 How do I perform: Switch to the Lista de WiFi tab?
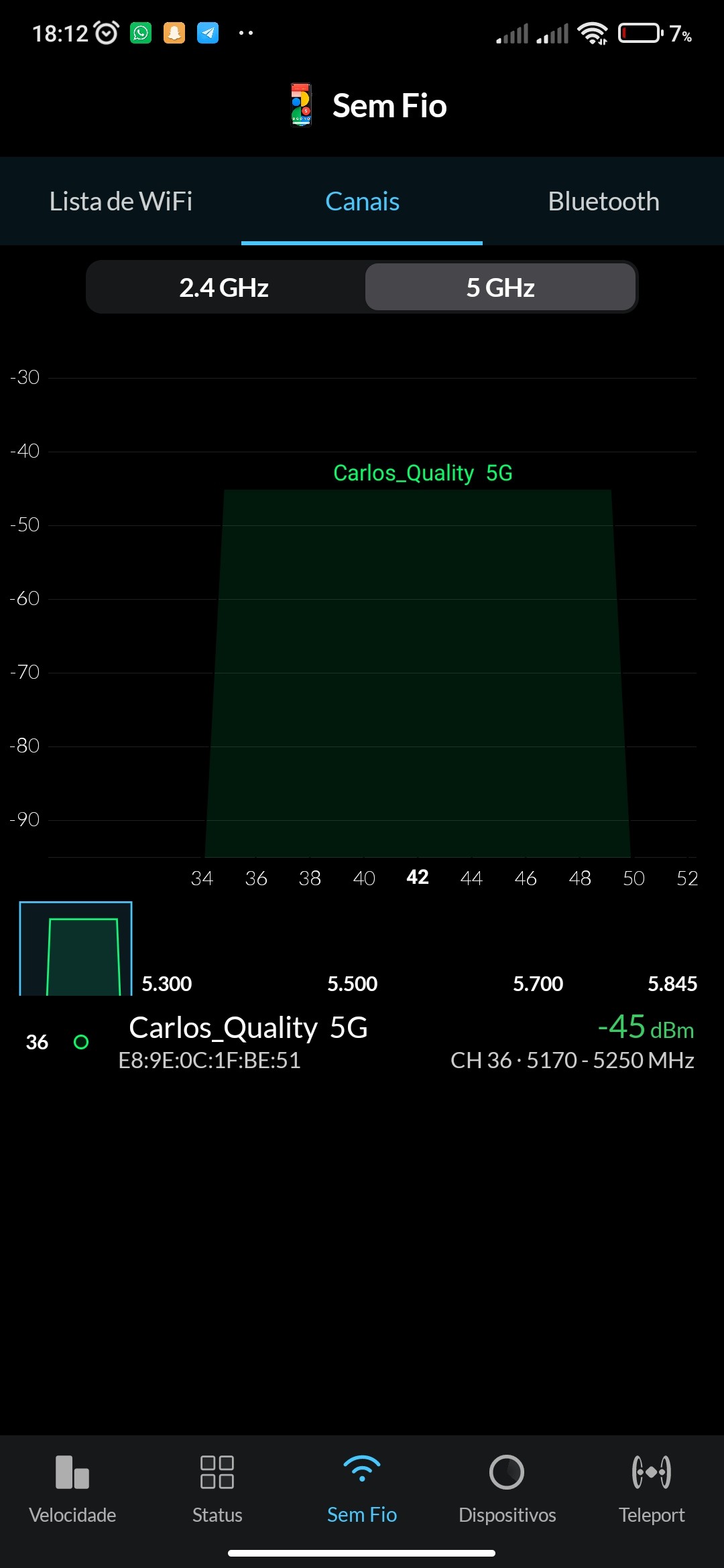[x=121, y=202]
